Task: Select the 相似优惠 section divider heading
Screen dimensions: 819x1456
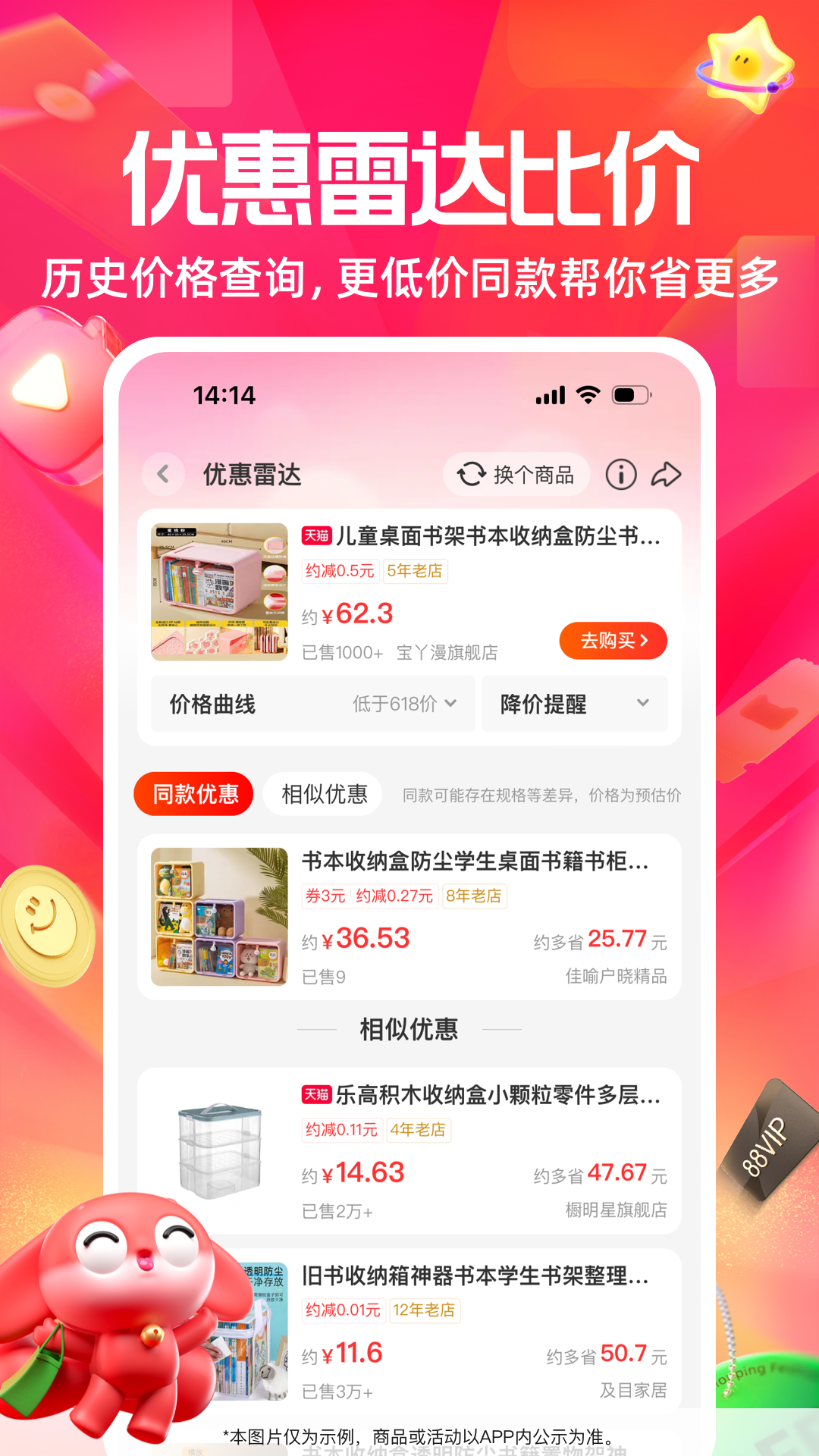Action: [409, 1028]
